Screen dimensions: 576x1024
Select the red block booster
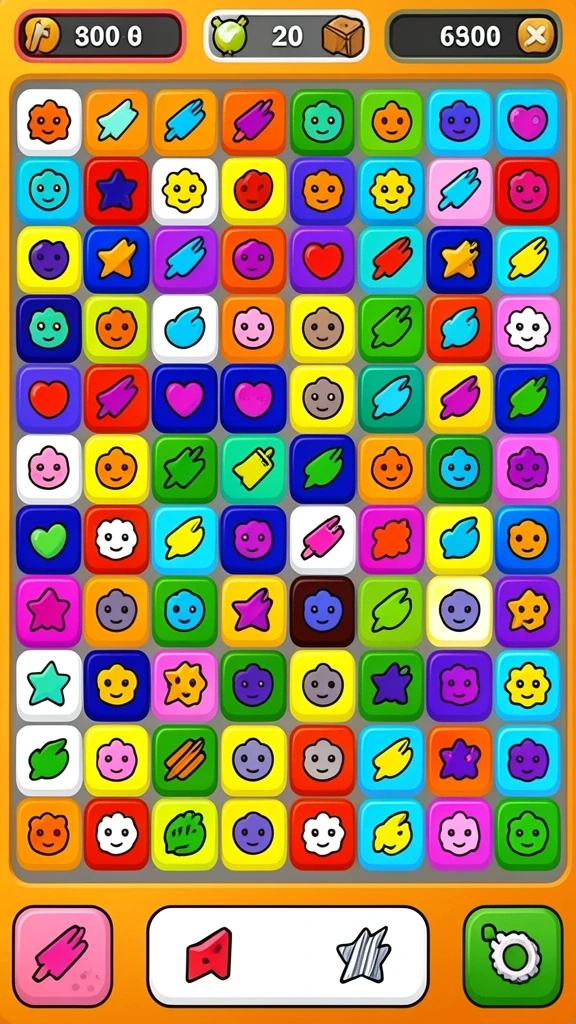point(209,955)
